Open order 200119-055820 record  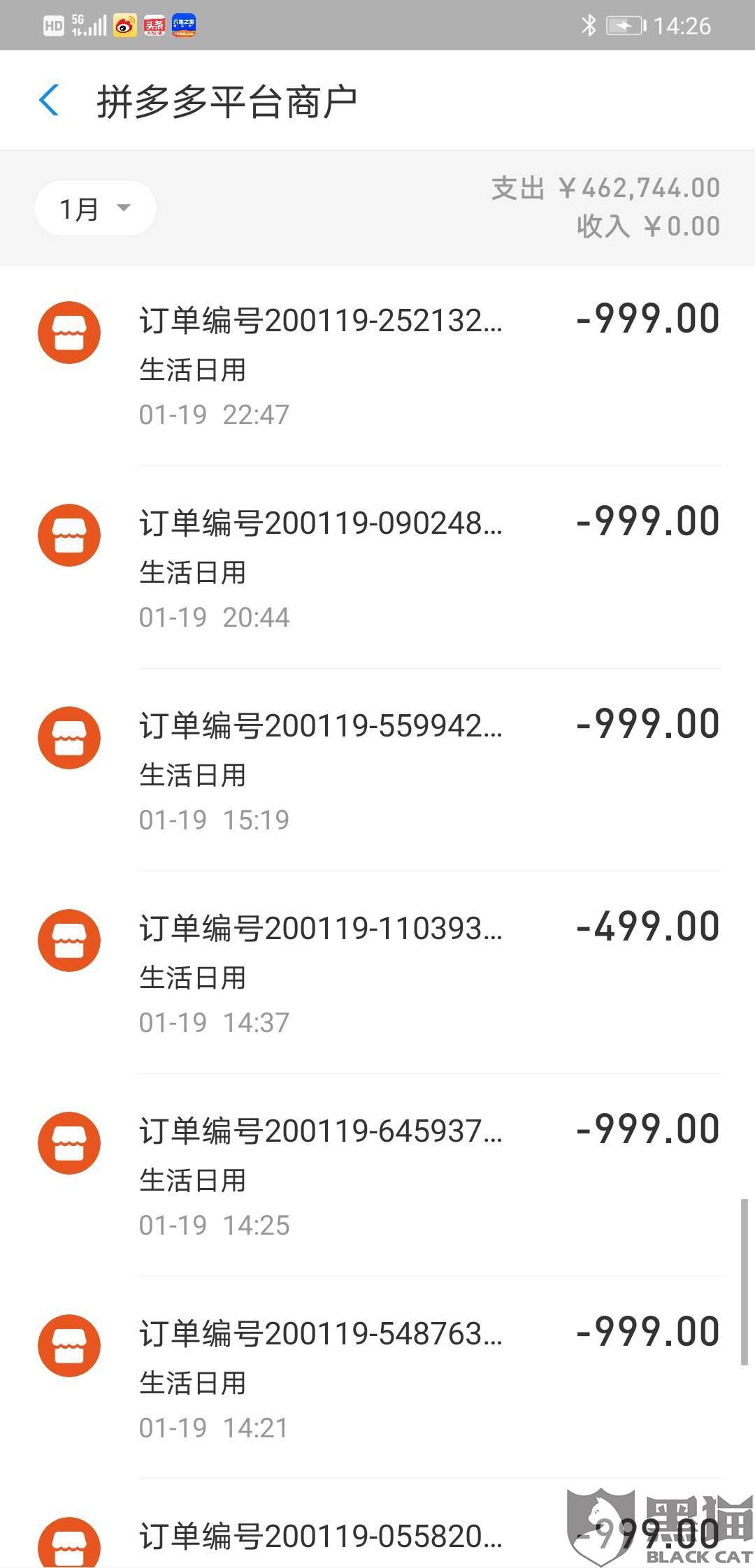click(x=322, y=1537)
